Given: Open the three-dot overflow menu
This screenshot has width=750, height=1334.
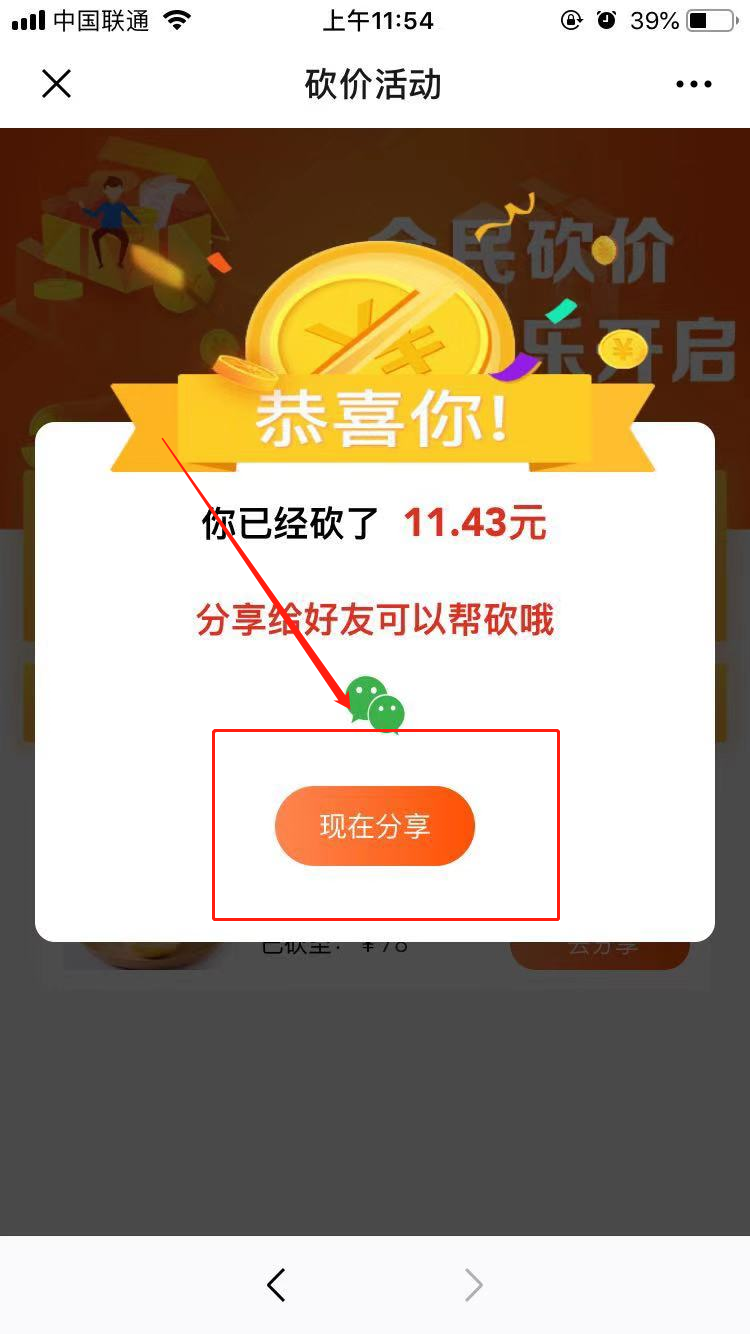Looking at the screenshot, I should [693, 85].
